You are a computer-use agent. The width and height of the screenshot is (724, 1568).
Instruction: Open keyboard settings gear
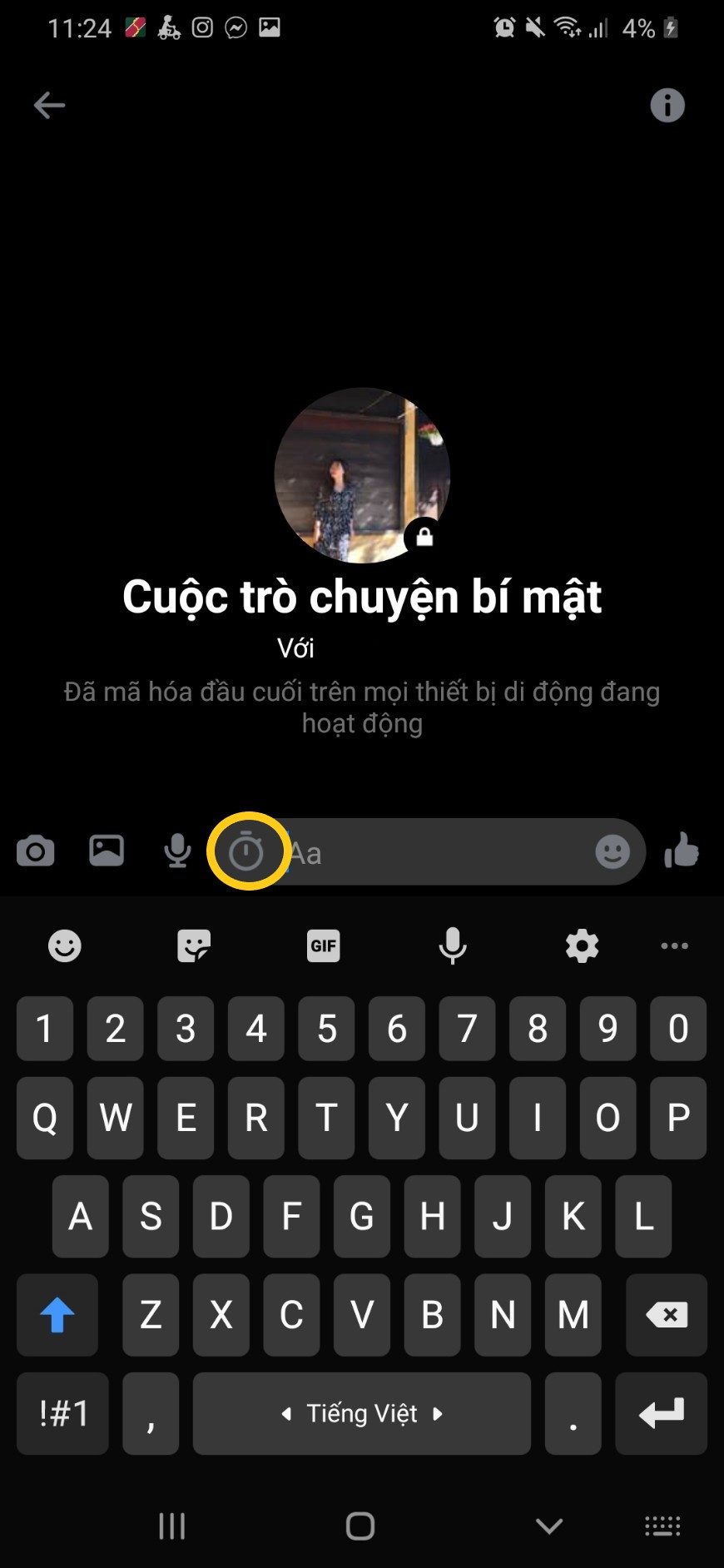(582, 945)
